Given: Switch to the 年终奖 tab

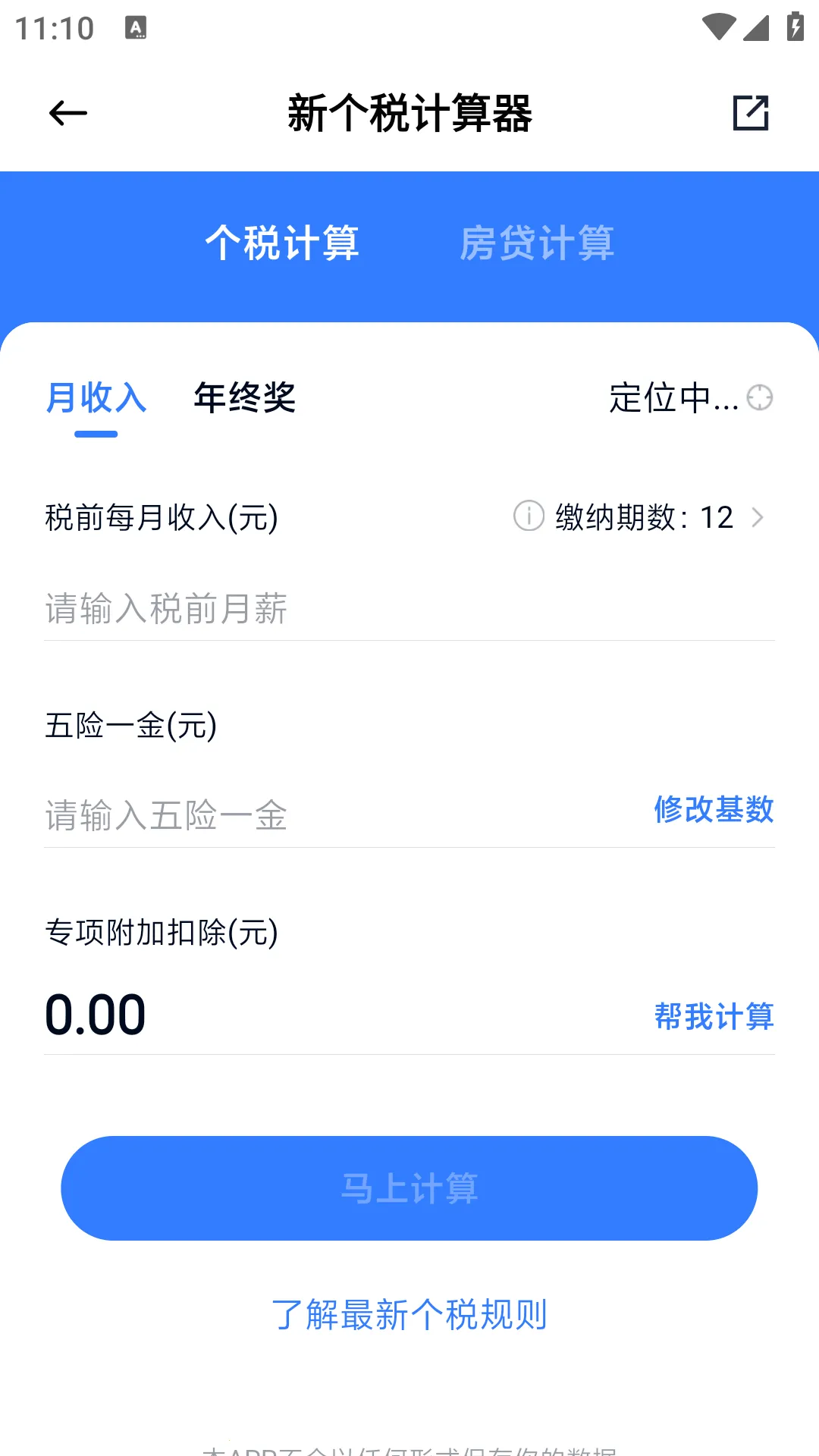Looking at the screenshot, I should pos(244,397).
